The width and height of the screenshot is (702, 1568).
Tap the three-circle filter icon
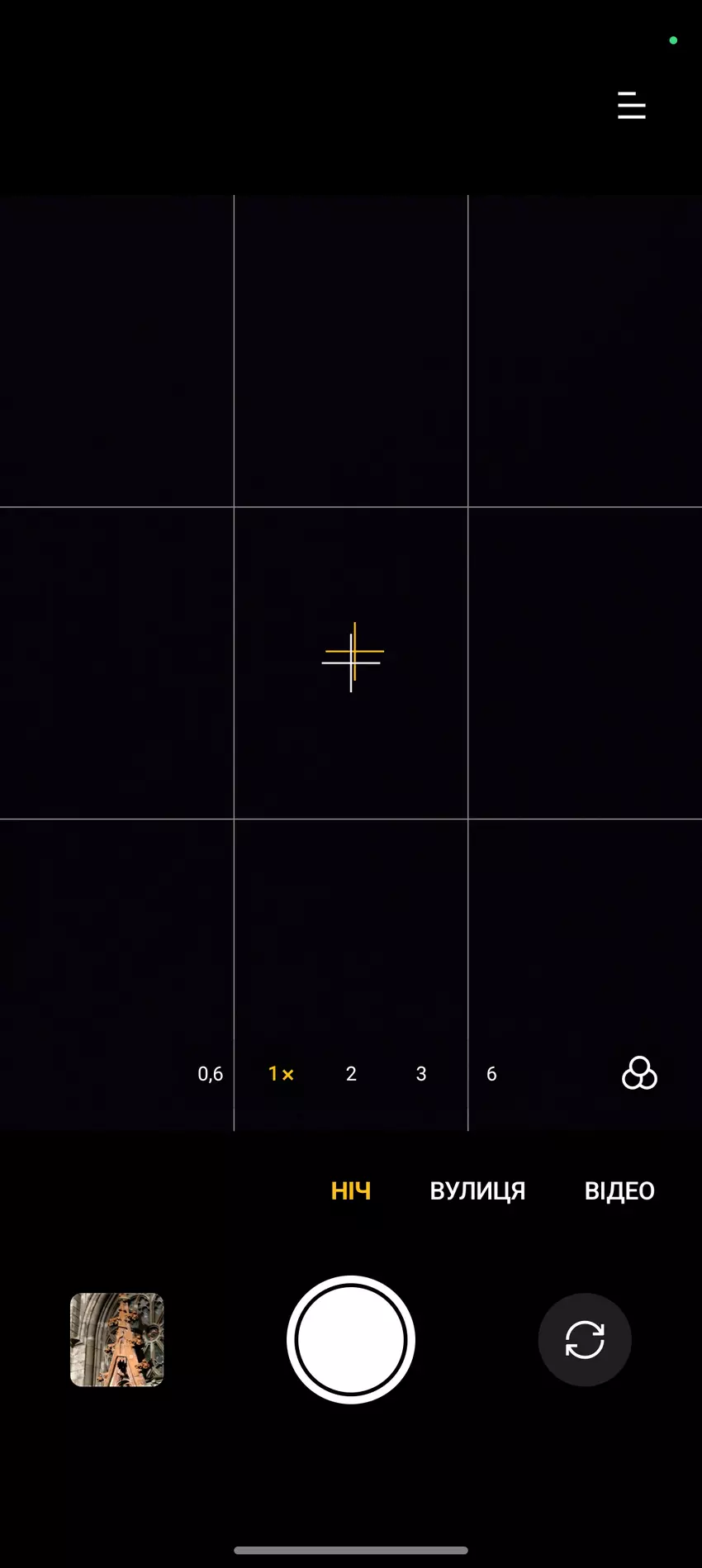click(x=639, y=1073)
